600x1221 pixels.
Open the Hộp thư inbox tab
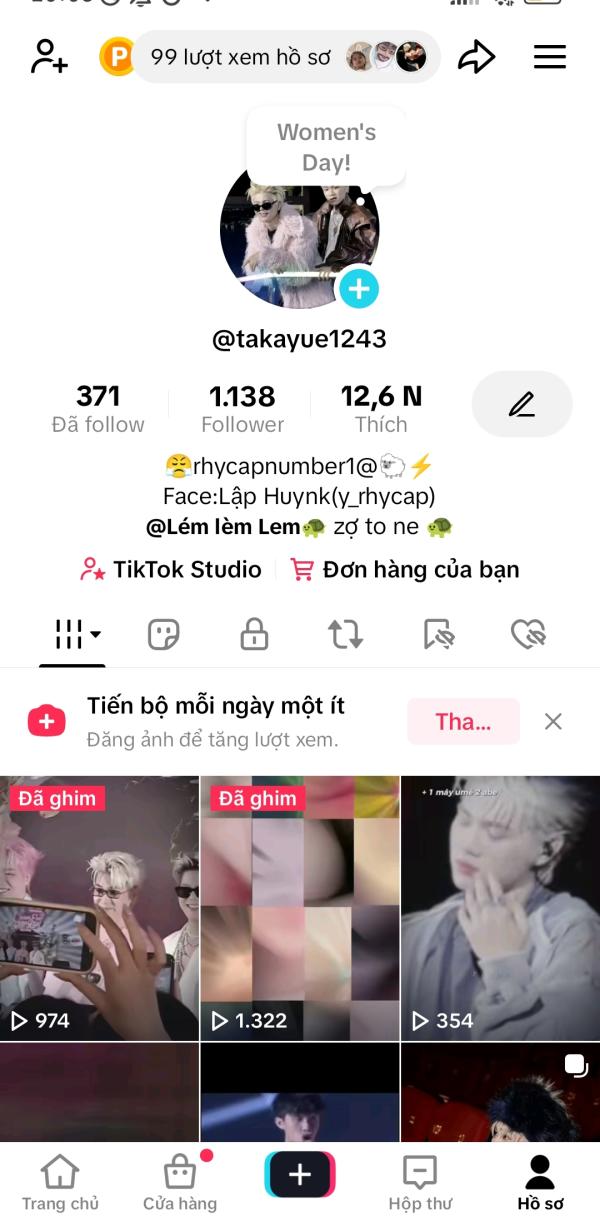click(x=420, y=1183)
